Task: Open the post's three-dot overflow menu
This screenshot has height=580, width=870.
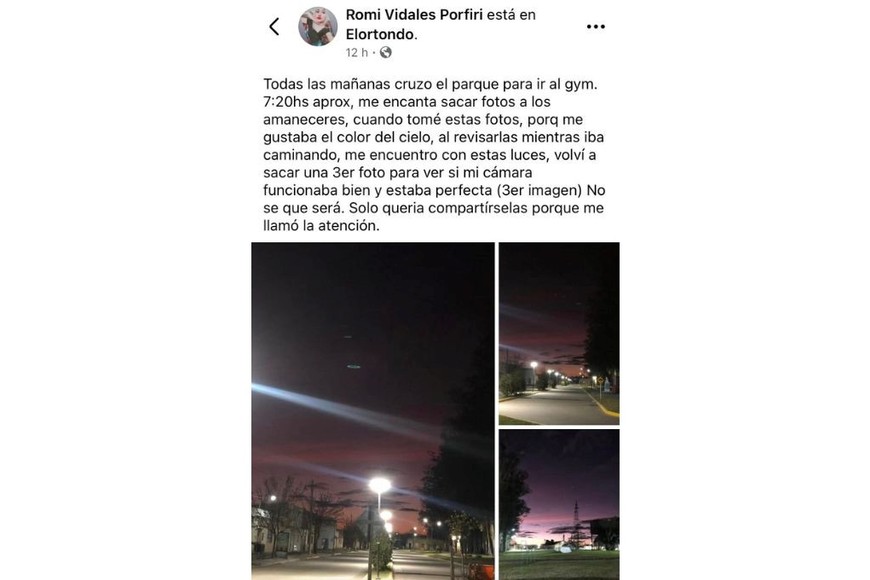Action: [x=596, y=27]
